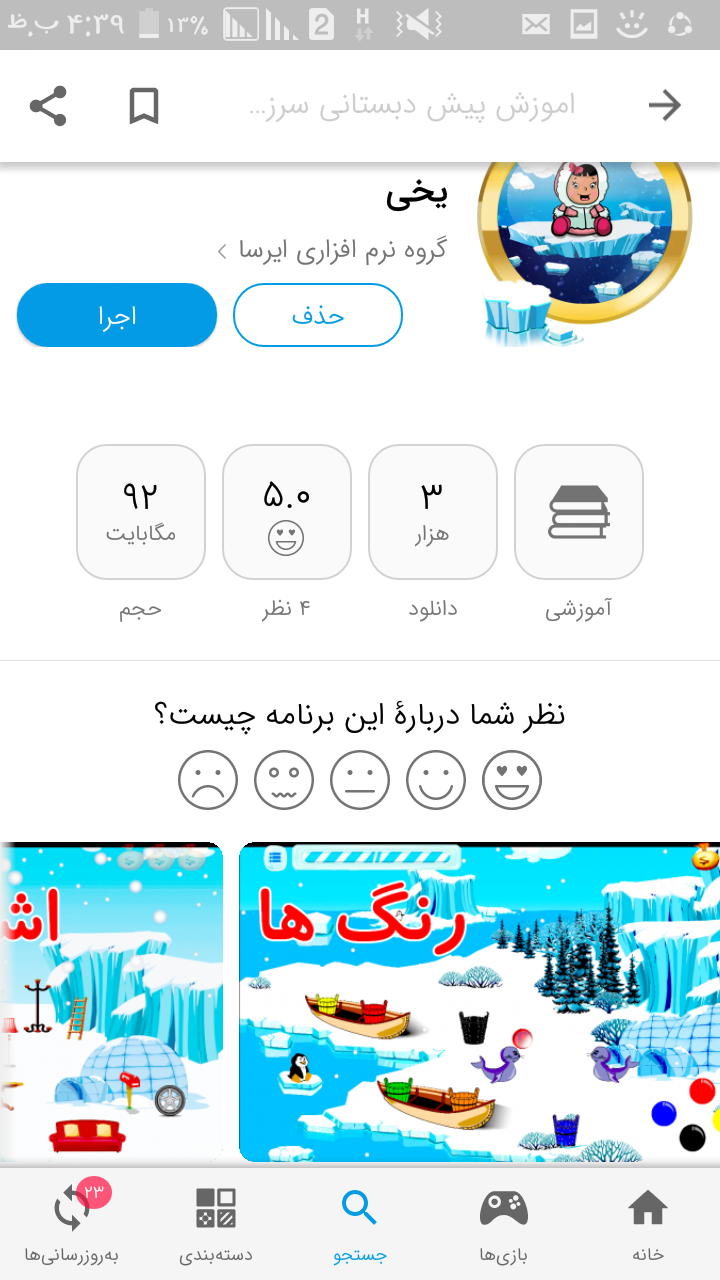Switch to the خانه tab
720x1280 pixels.
tap(648, 1224)
